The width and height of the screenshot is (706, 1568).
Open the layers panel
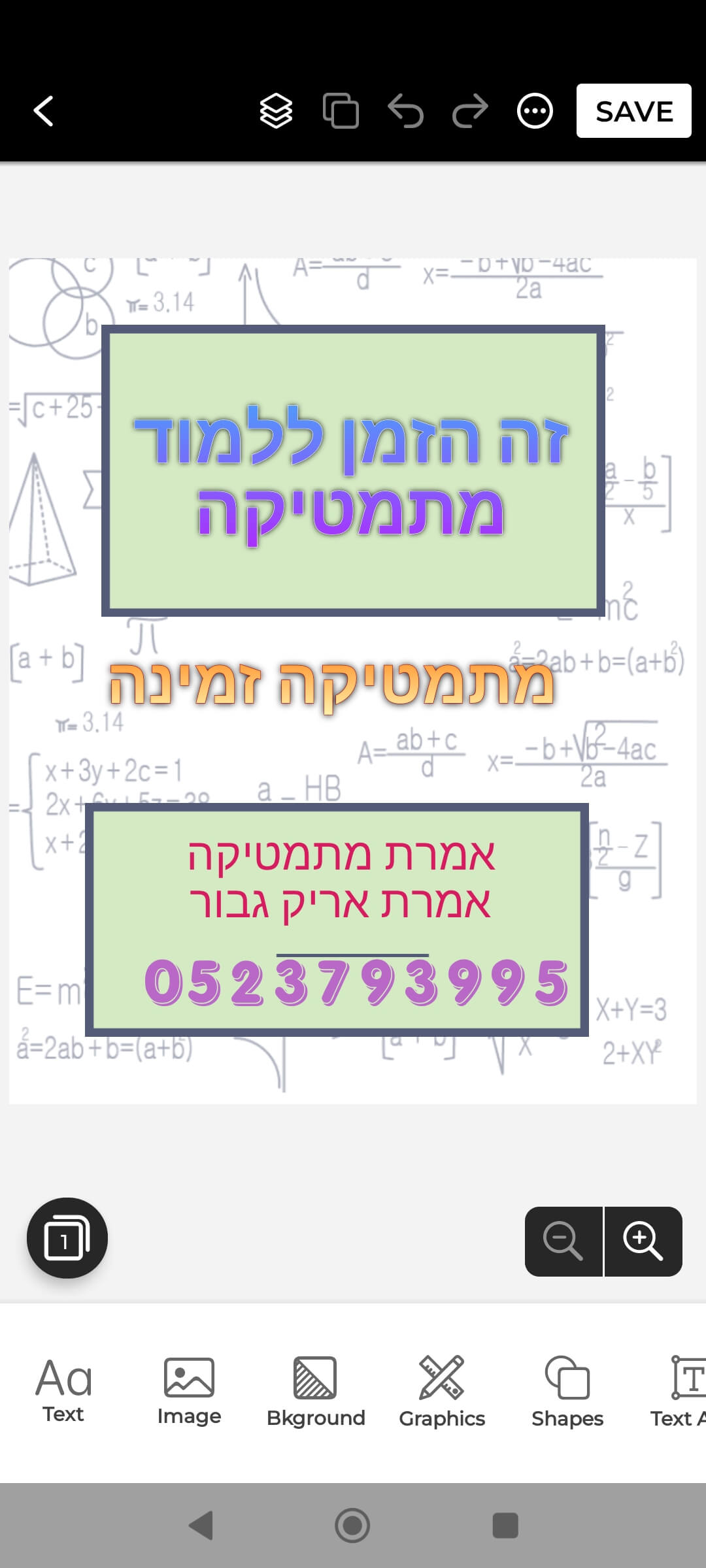pyautogui.click(x=276, y=111)
